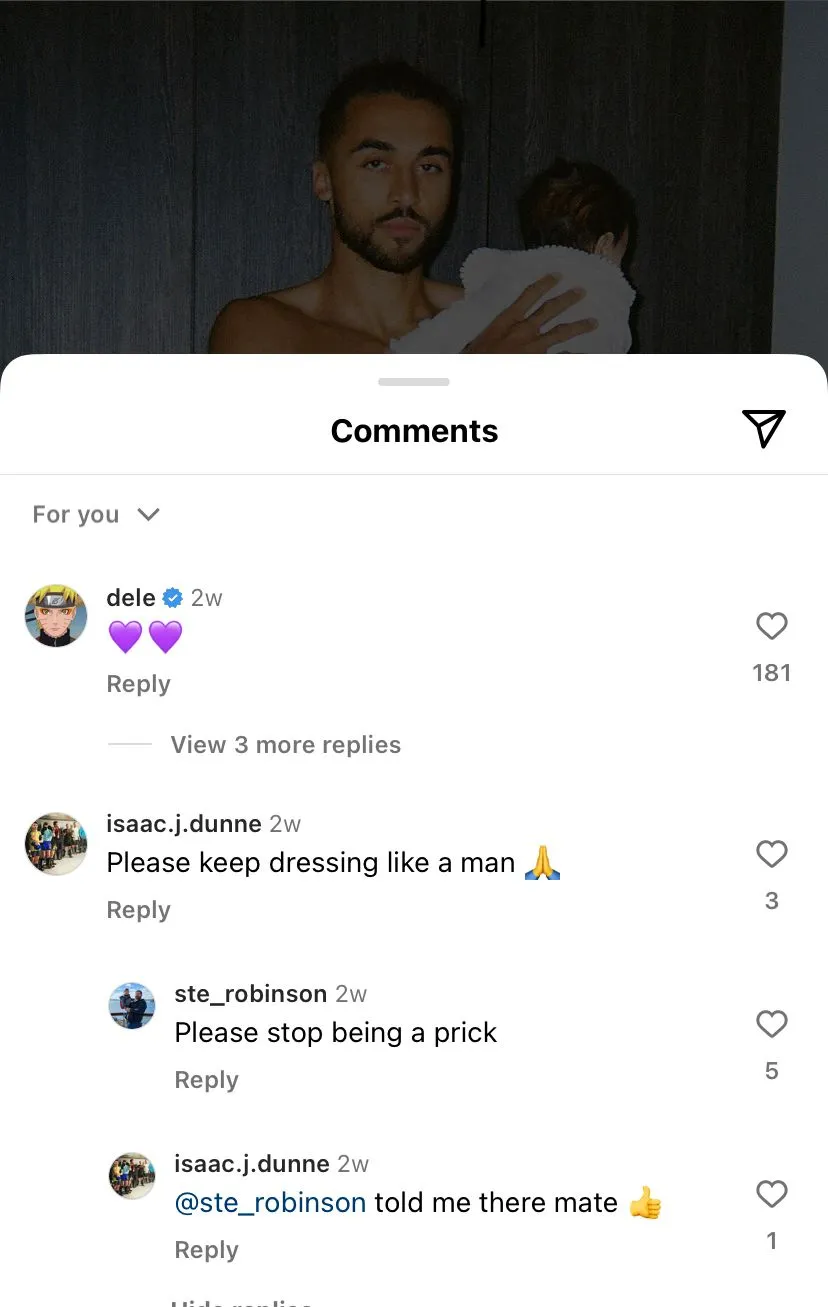Like the 'Please keep dressing like a man' comment
Viewport: 828px width, 1307px height.
771,855
